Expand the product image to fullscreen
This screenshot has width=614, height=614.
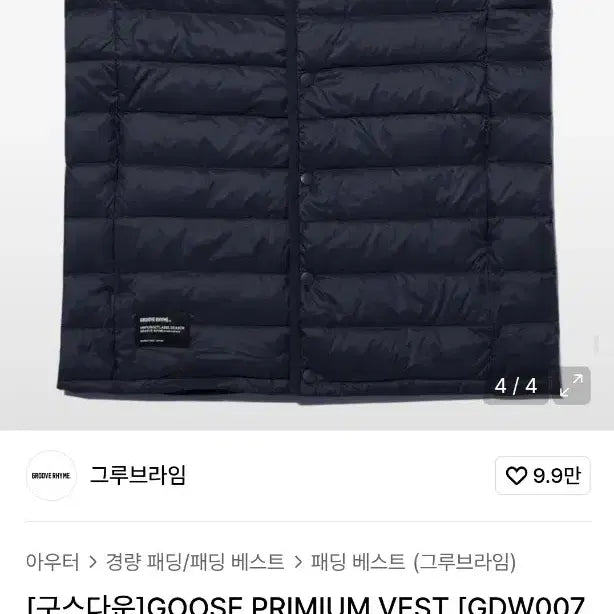click(x=571, y=386)
